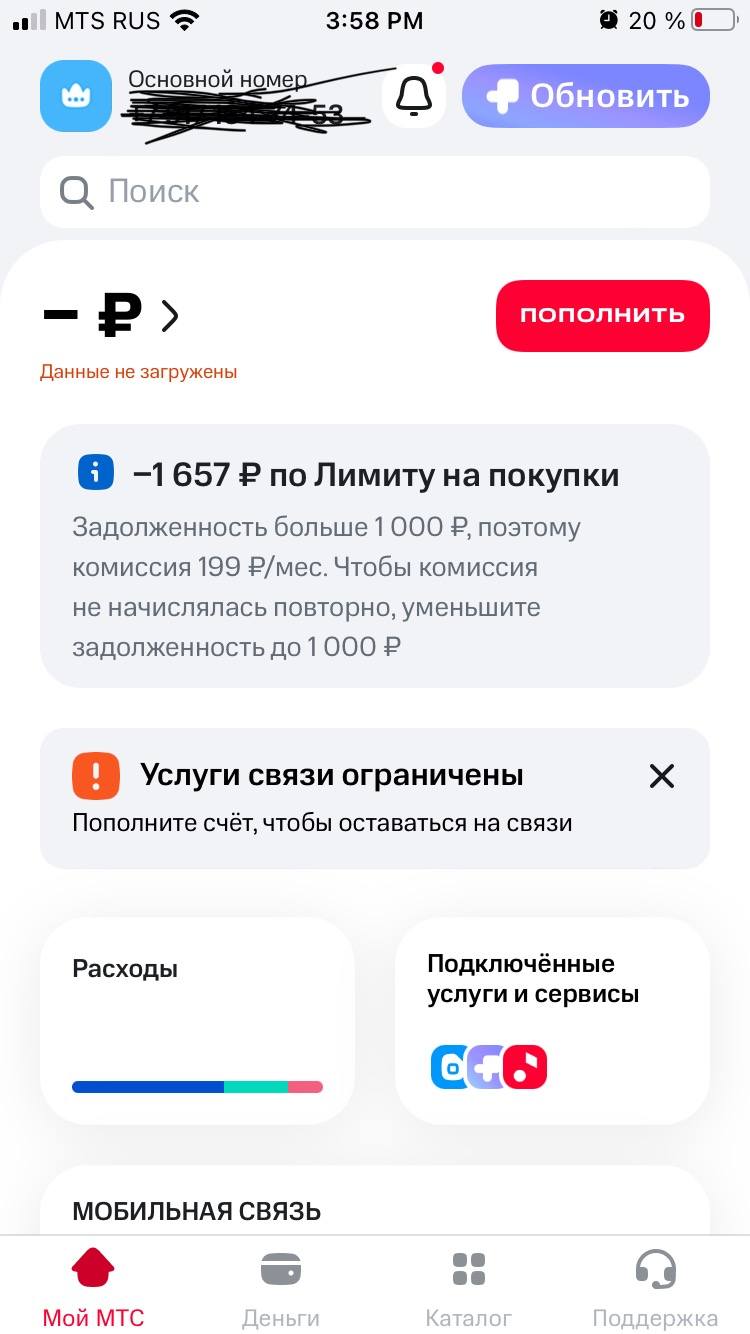Tap the Обновить button
The image size is (750, 1334).
(585, 95)
